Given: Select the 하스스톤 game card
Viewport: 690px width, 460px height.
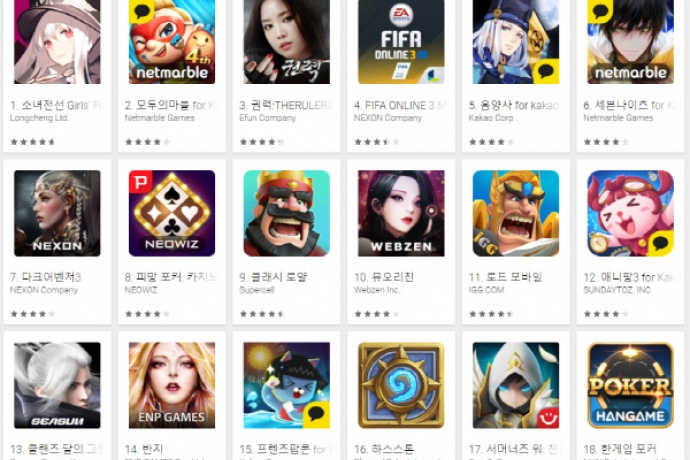Looking at the screenshot, I should tap(401, 385).
